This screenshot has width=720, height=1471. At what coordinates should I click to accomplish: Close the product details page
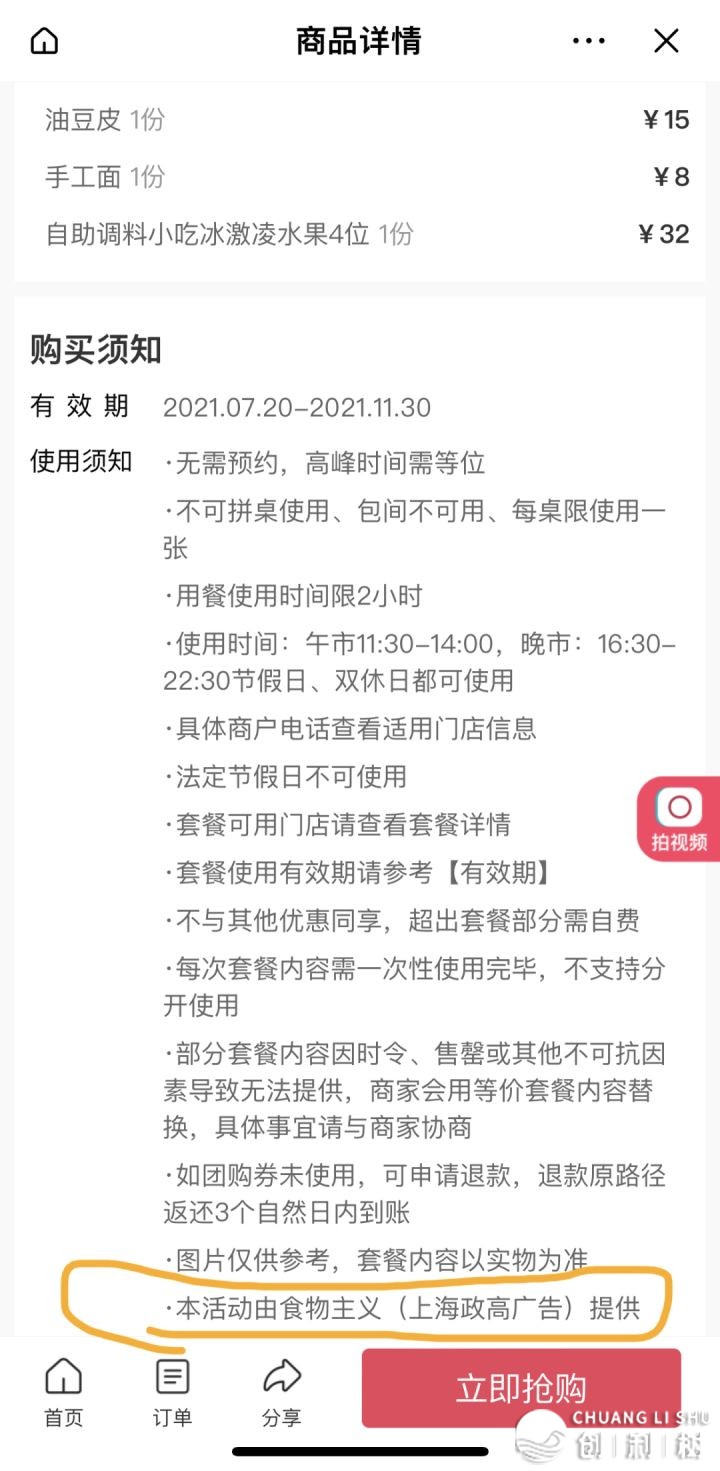point(666,41)
